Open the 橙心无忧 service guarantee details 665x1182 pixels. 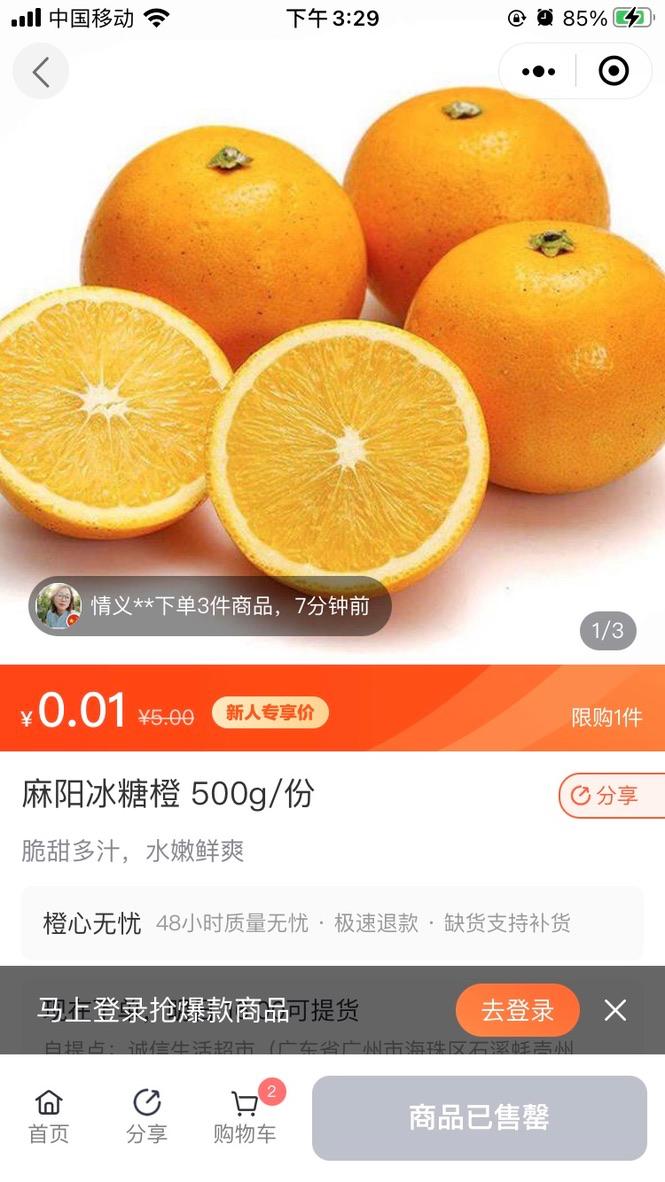(332, 923)
